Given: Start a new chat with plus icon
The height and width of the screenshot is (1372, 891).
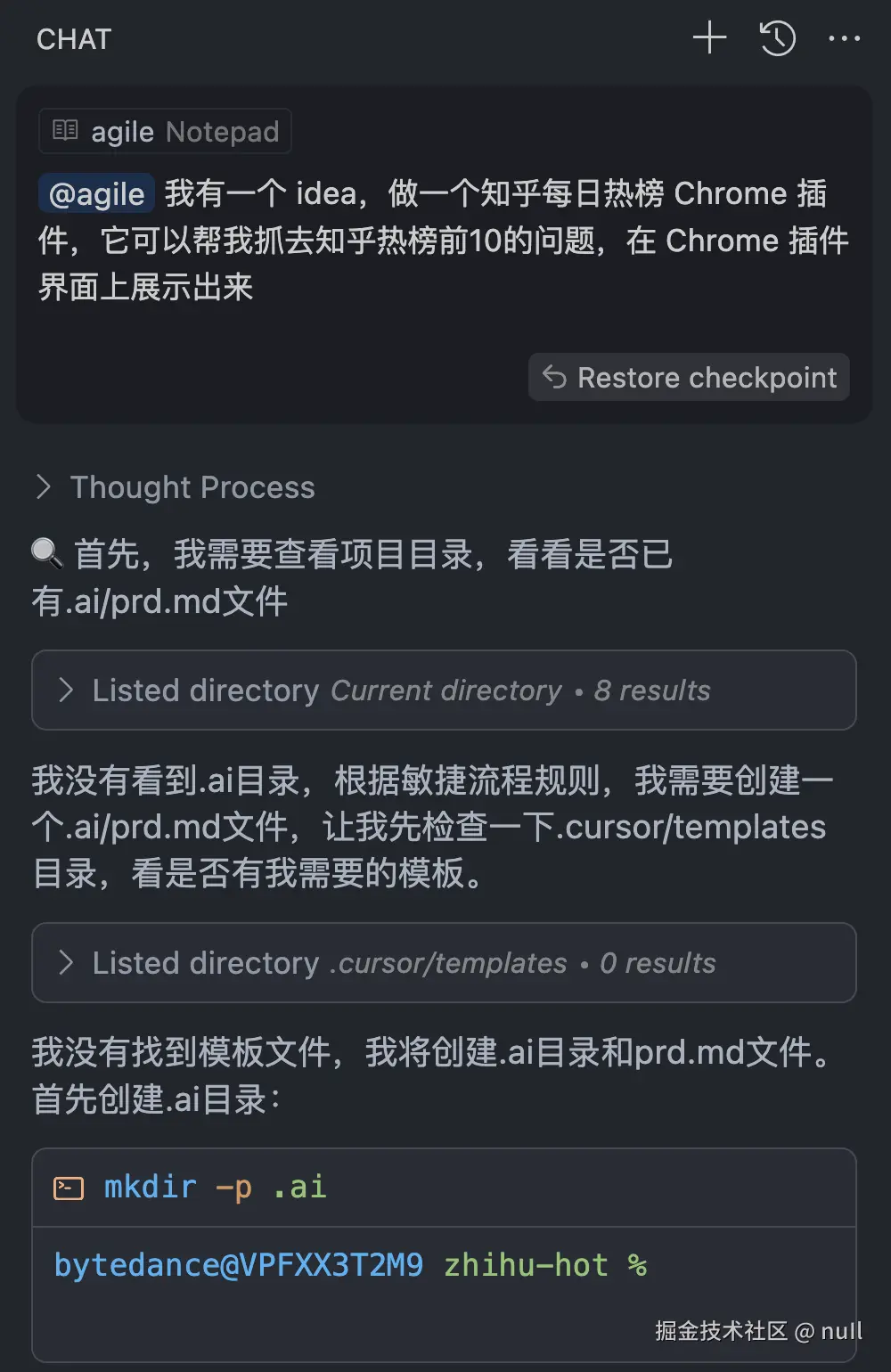Looking at the screenshot, I should coord(709,38).
